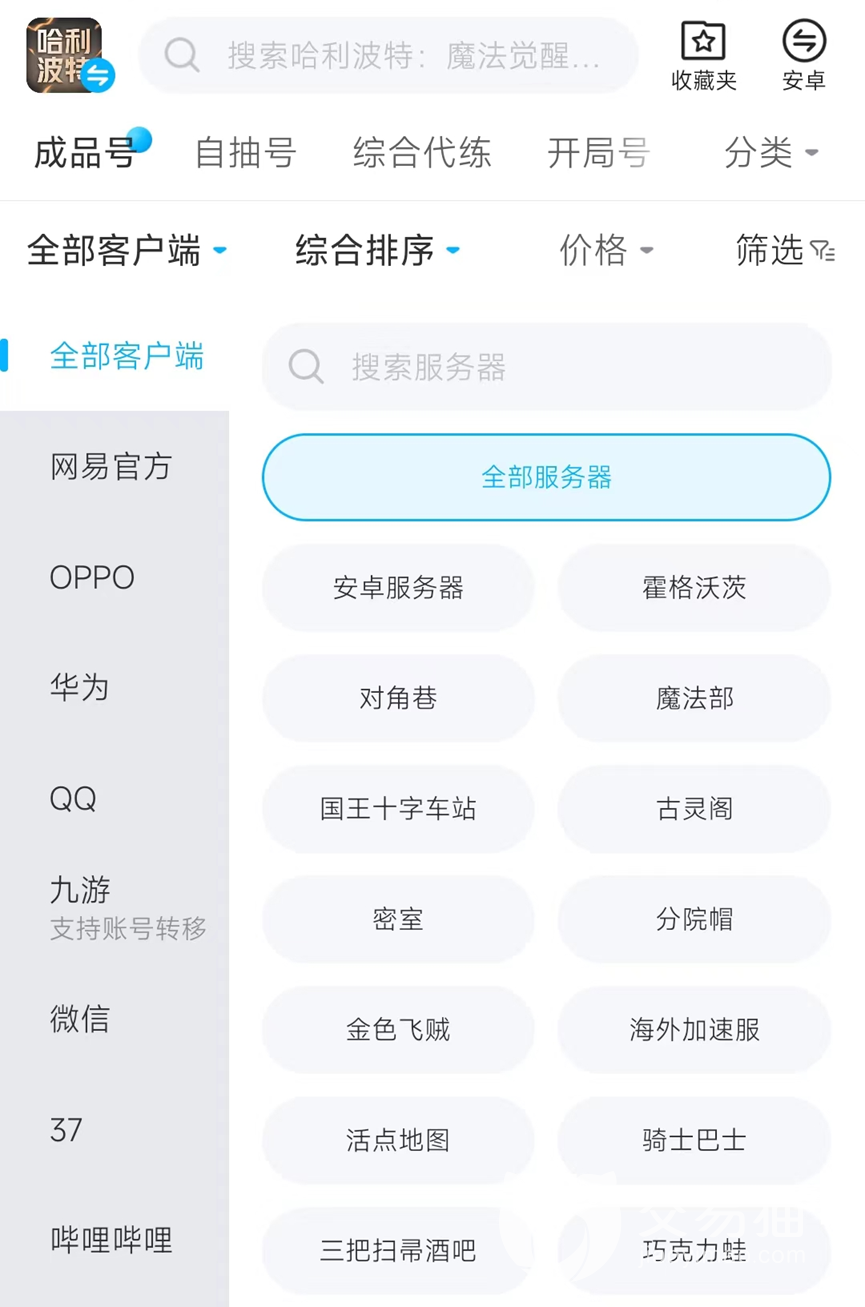Image resolution: width=865 pixels, height=1307 pixels.
Task: Expand the 分类 dropdown
Action: tap(771, 153)
